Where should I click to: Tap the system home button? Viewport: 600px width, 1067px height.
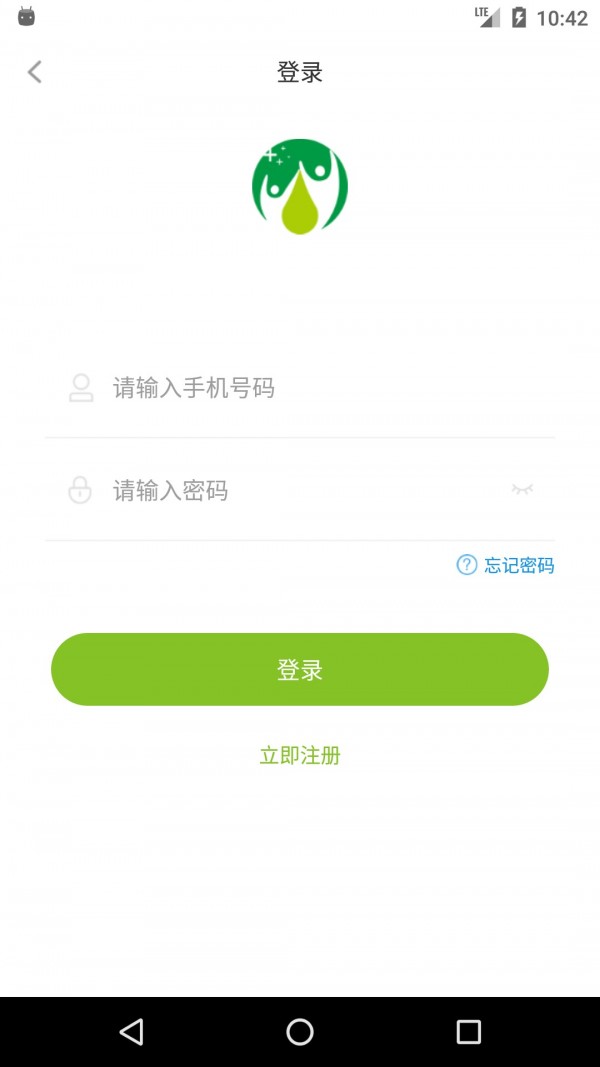pyautogui.click(x=300, y=1032)
